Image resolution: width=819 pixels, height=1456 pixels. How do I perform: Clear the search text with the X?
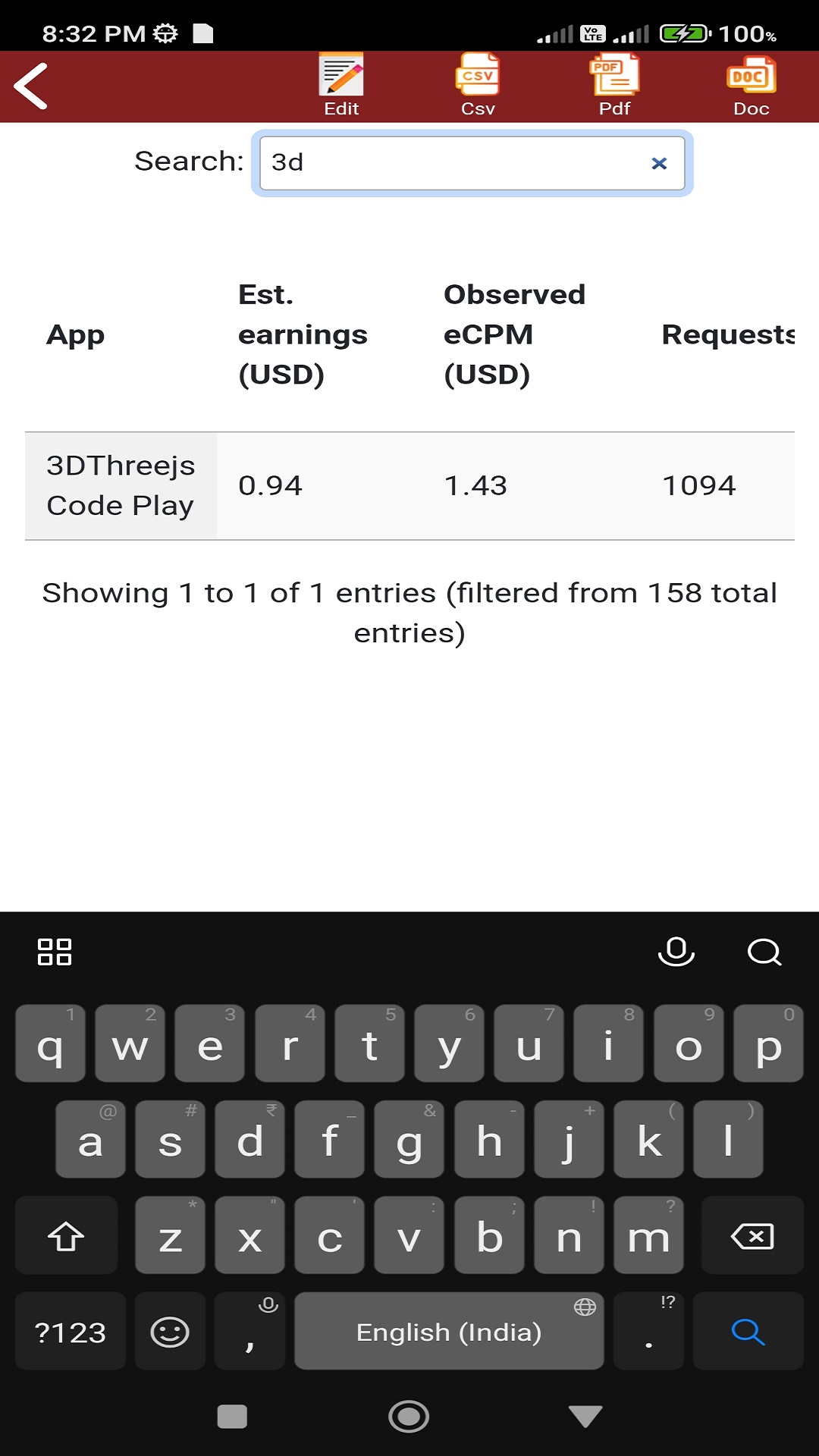[661, 162]
